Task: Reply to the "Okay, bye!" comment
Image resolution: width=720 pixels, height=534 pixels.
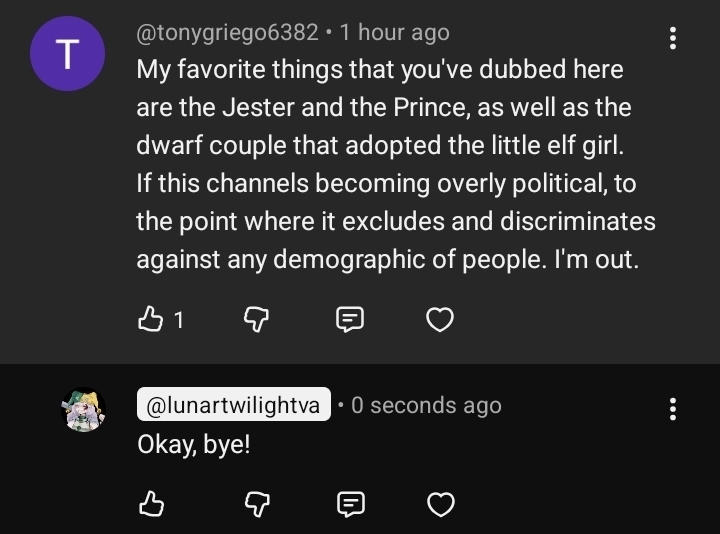Action: click(348, 505)
